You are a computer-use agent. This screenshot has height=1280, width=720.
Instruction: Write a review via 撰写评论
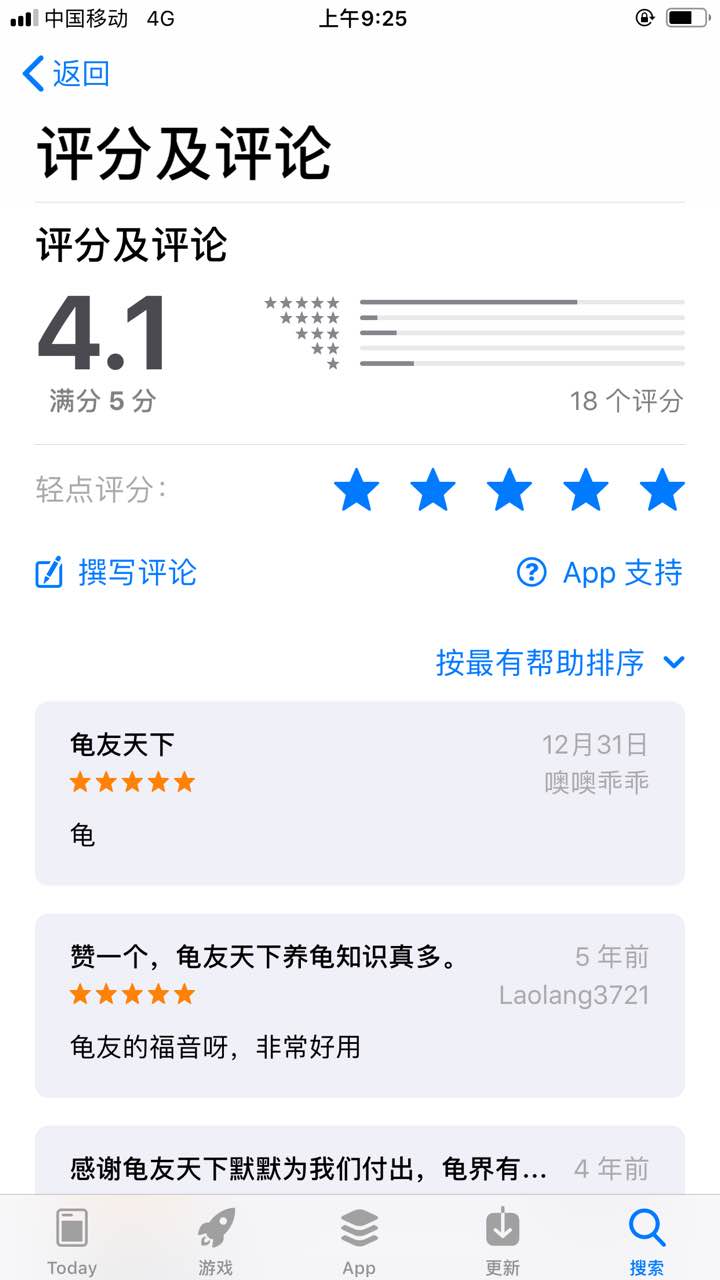tap(116, 573)
